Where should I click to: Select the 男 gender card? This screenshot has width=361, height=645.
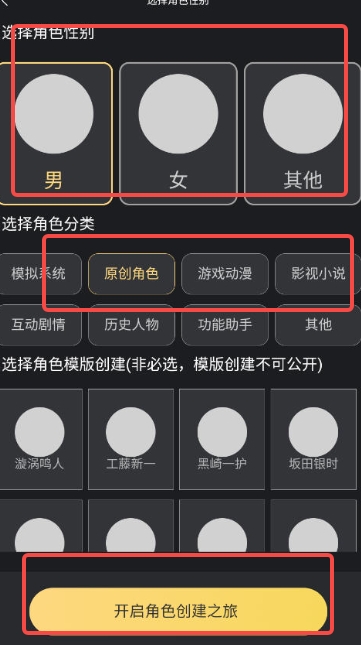click(56, 133)
